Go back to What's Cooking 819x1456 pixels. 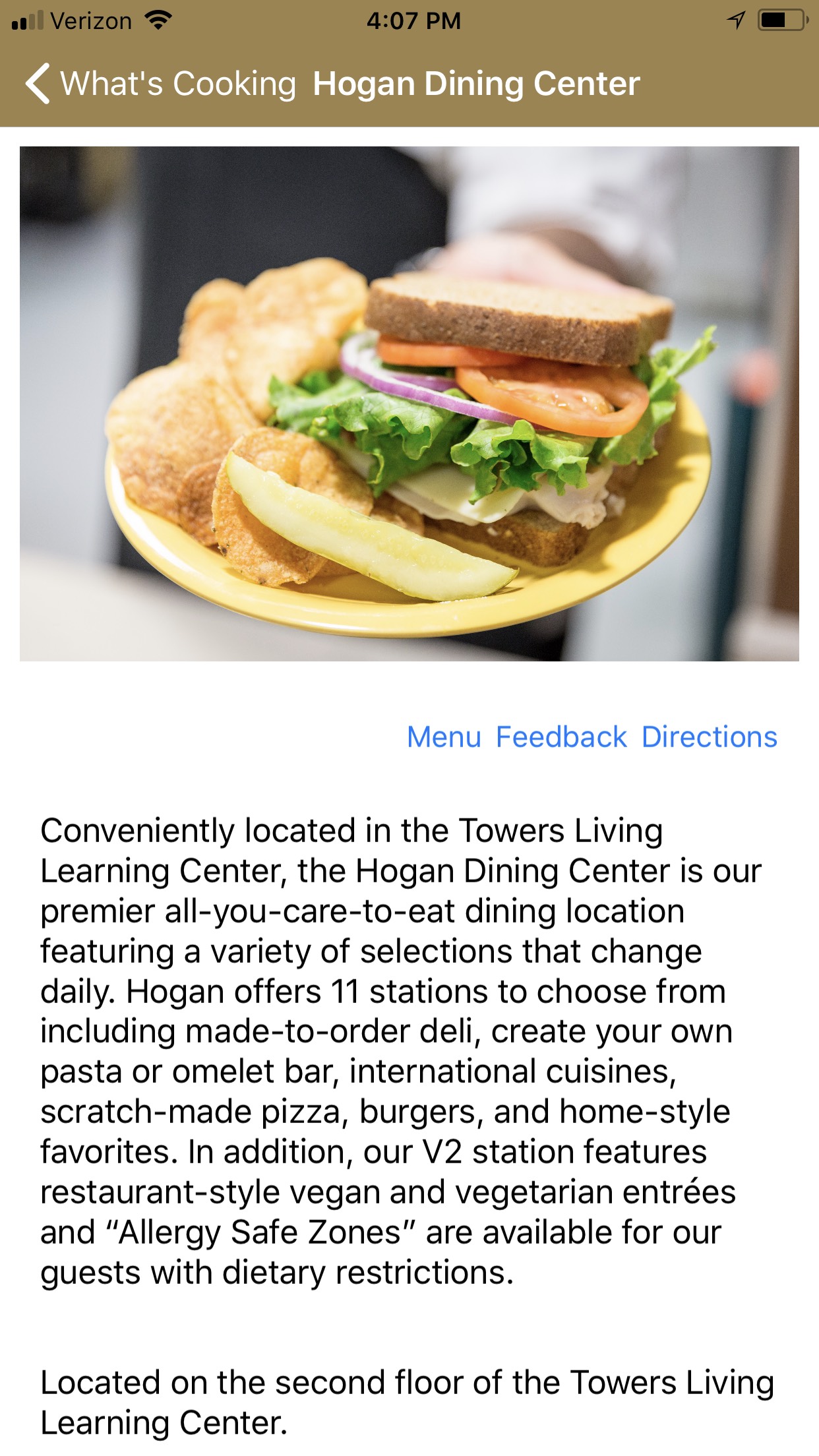(x=160, y=84)
